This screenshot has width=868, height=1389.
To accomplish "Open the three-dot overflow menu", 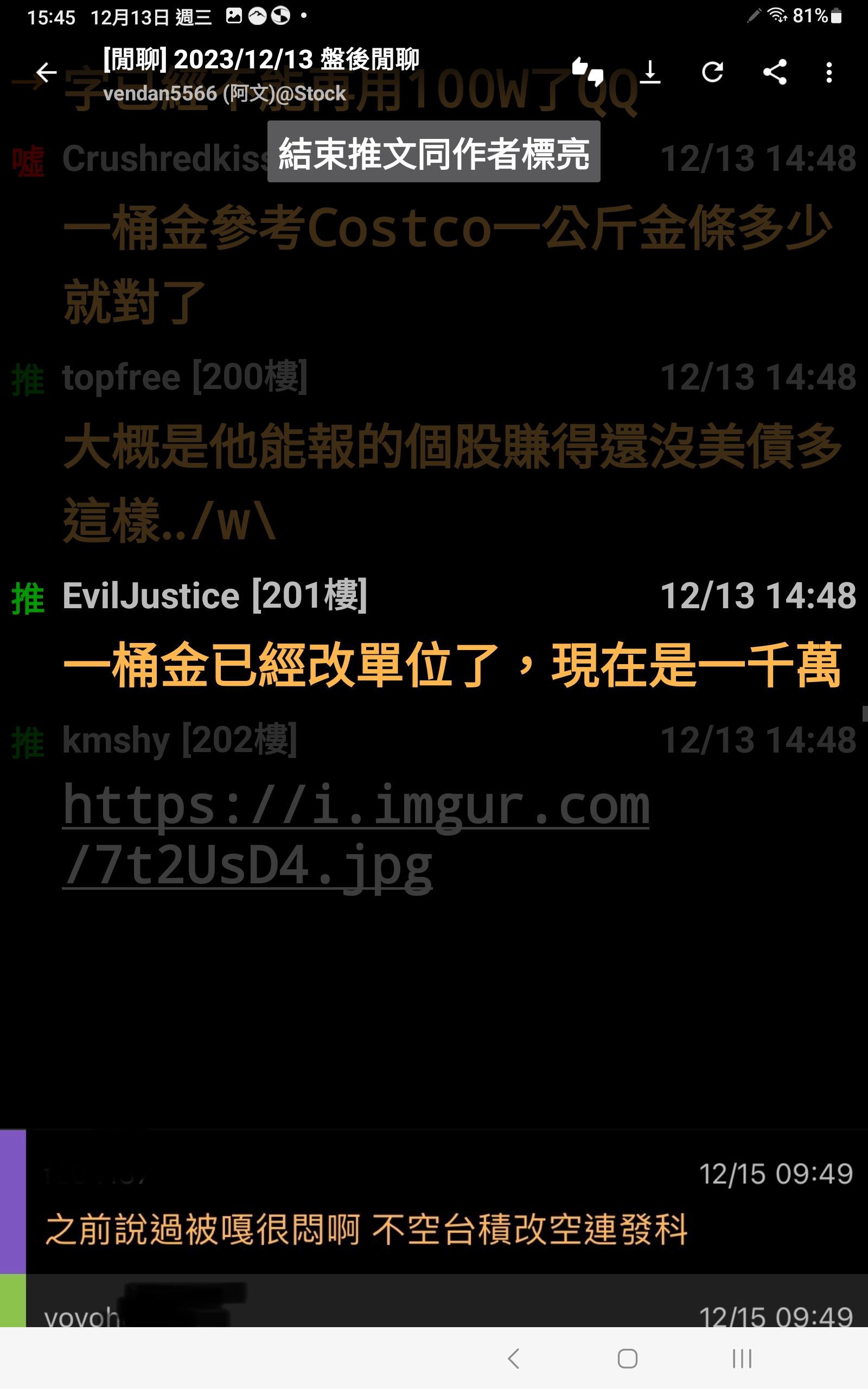I will [829, 72].
